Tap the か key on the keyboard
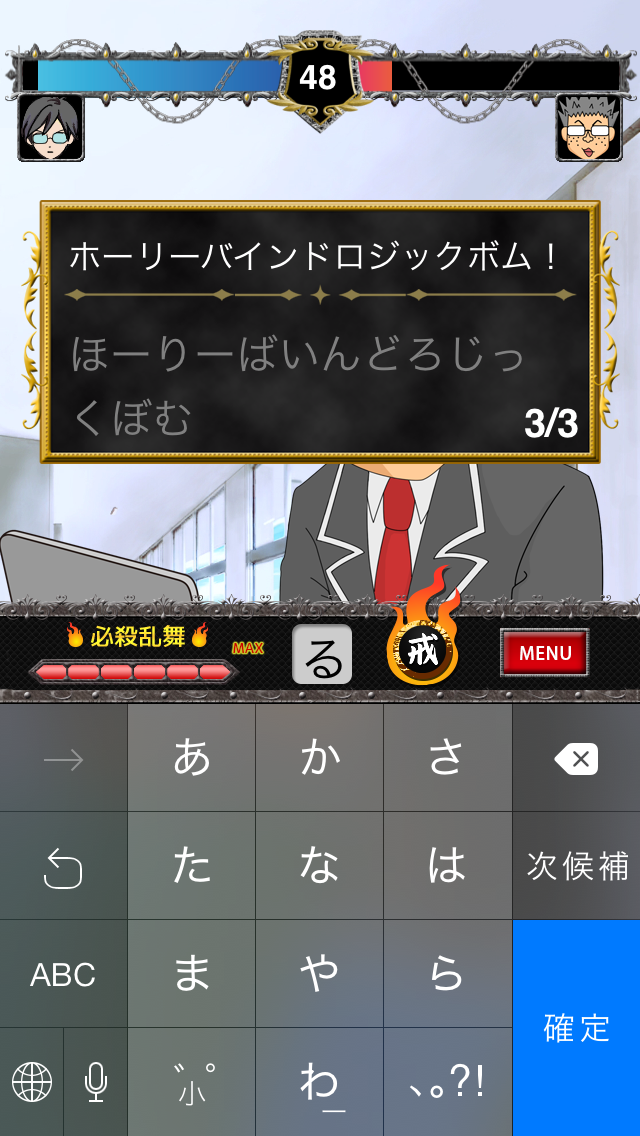Viewport: 640px width, 1136px height. click(x=320, y=758)
